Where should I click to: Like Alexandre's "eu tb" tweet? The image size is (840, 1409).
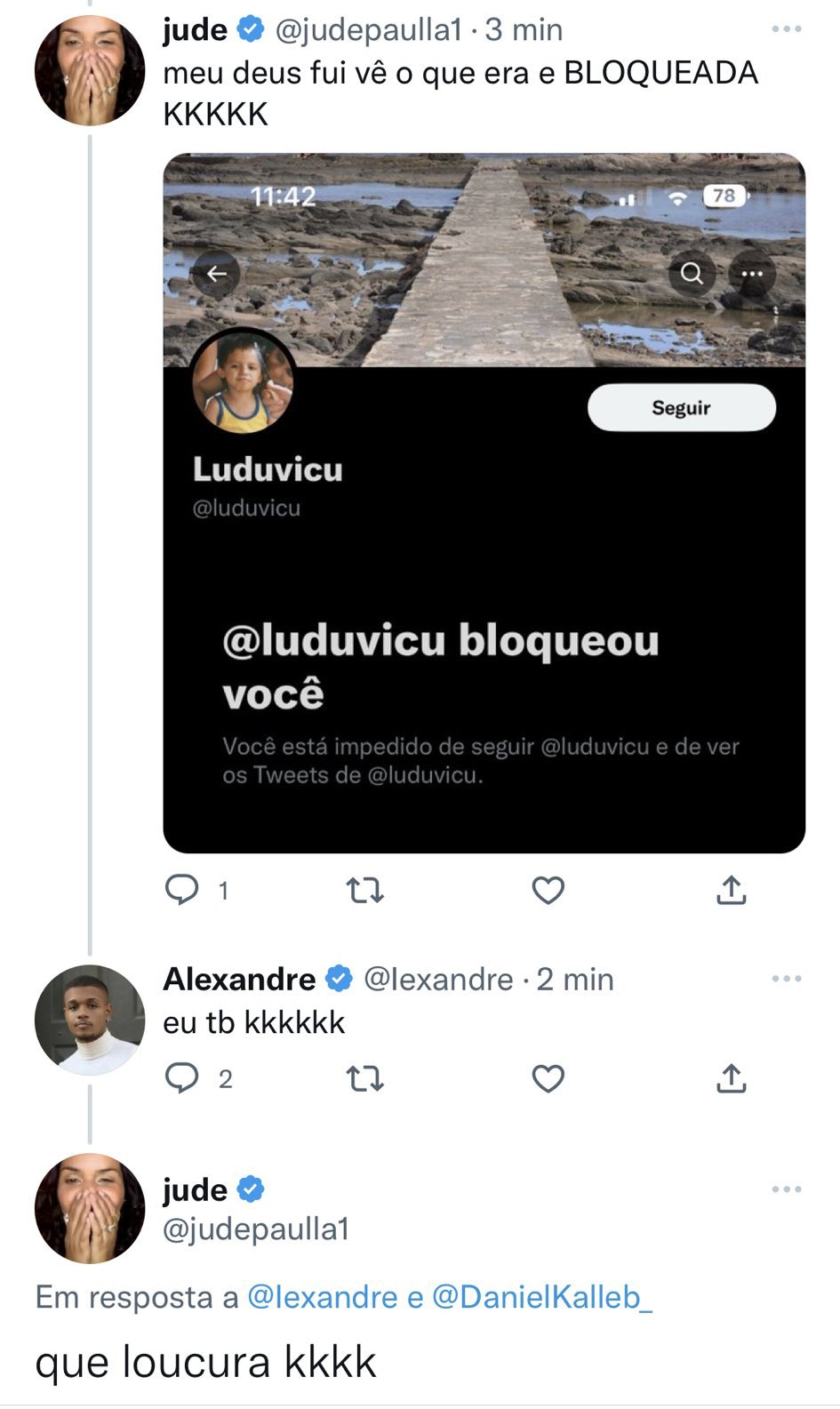coord(548,1078)
